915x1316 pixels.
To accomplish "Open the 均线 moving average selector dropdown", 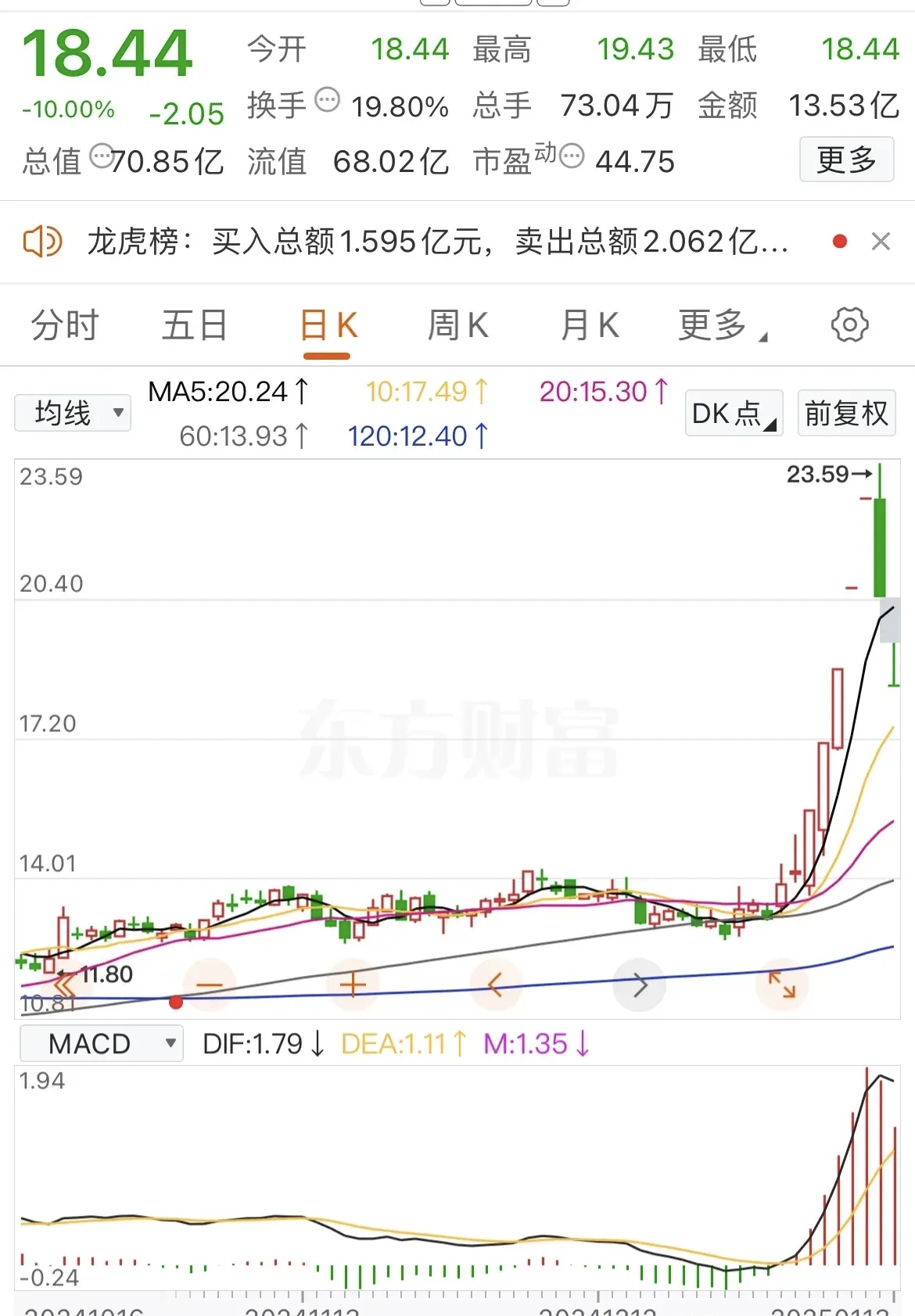I will click(72, 413).
